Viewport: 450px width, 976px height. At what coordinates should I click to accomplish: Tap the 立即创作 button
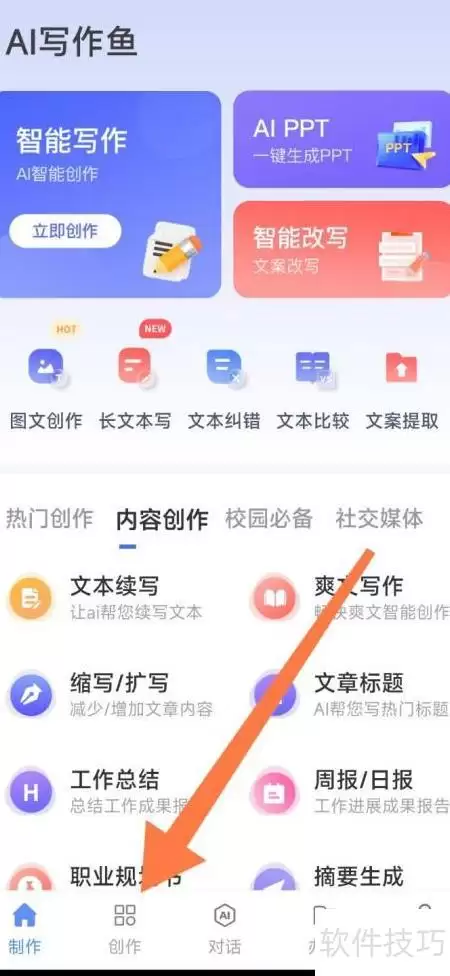pyautogui.click(x=65, y=231)
